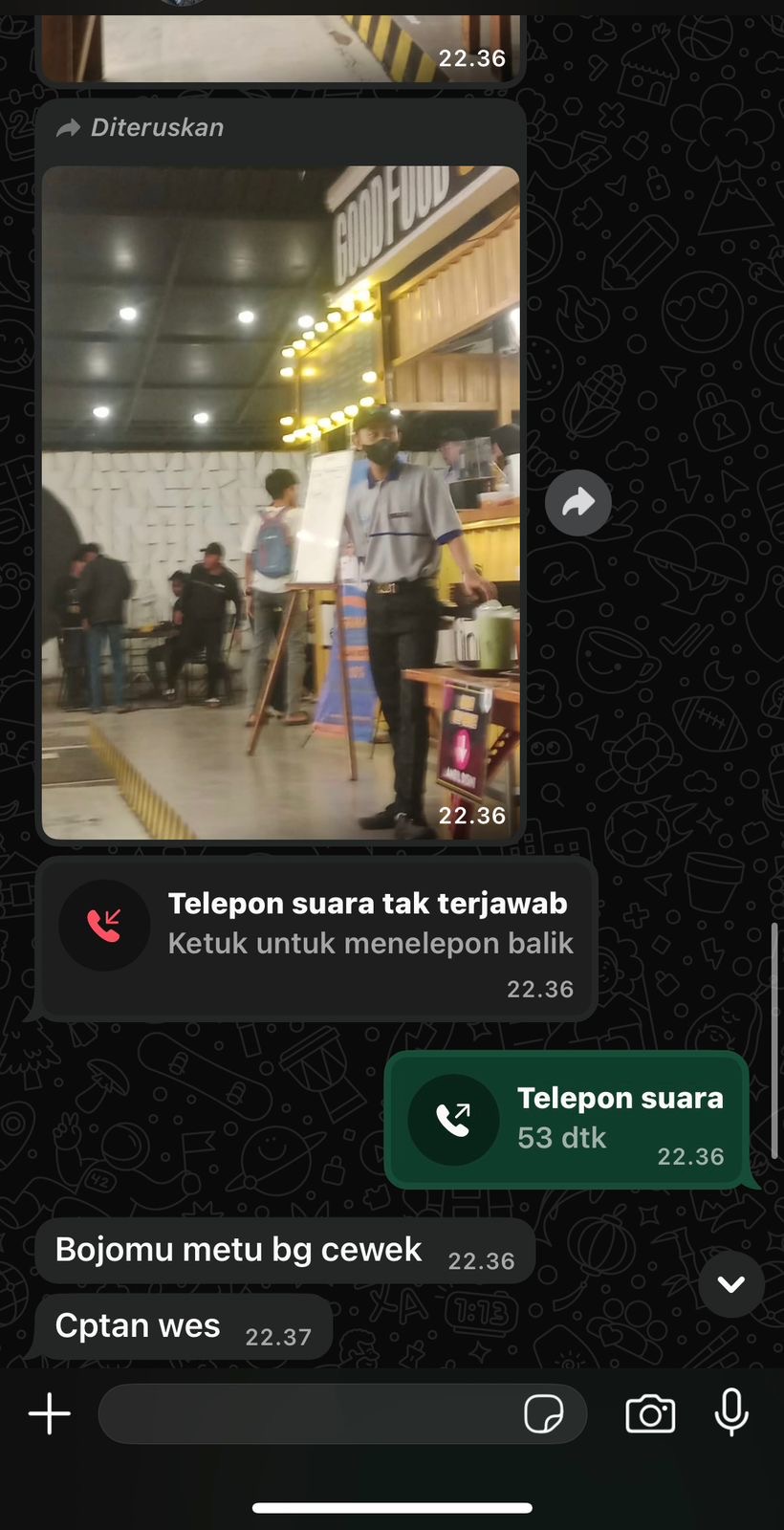Launch the camera from chat bar
Image resolution: width=784 pixels, height=1530 pixels.
(x=650, y=1413)
